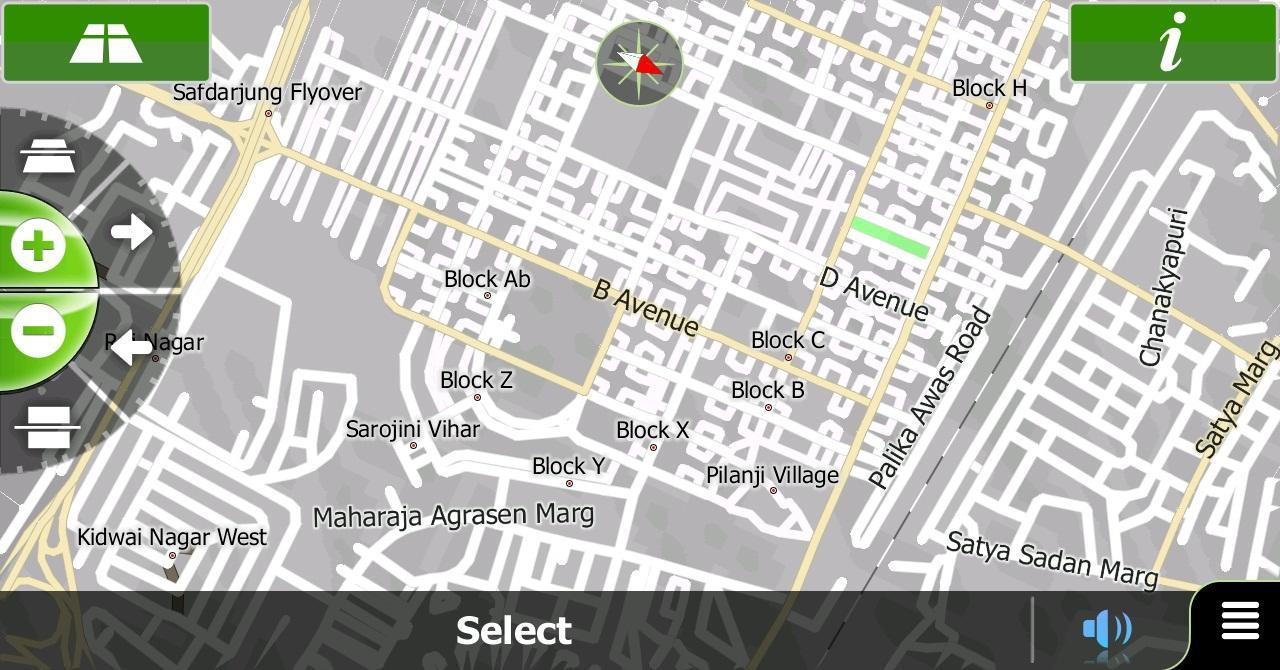Toggle sound with the speaker icon

tap(1107, 631)
